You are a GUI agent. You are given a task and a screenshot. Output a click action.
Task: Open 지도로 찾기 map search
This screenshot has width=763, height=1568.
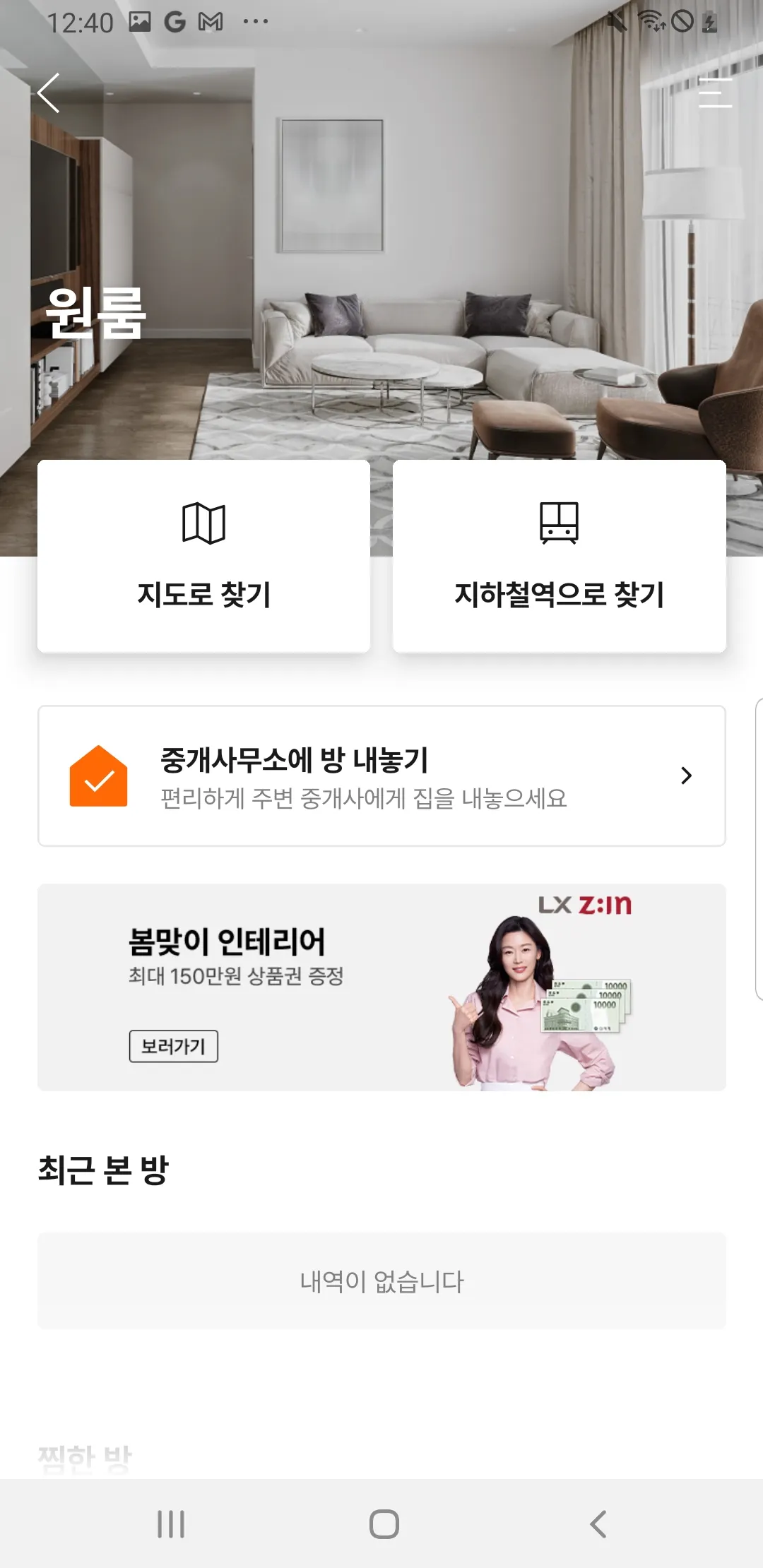coord(203,557)
